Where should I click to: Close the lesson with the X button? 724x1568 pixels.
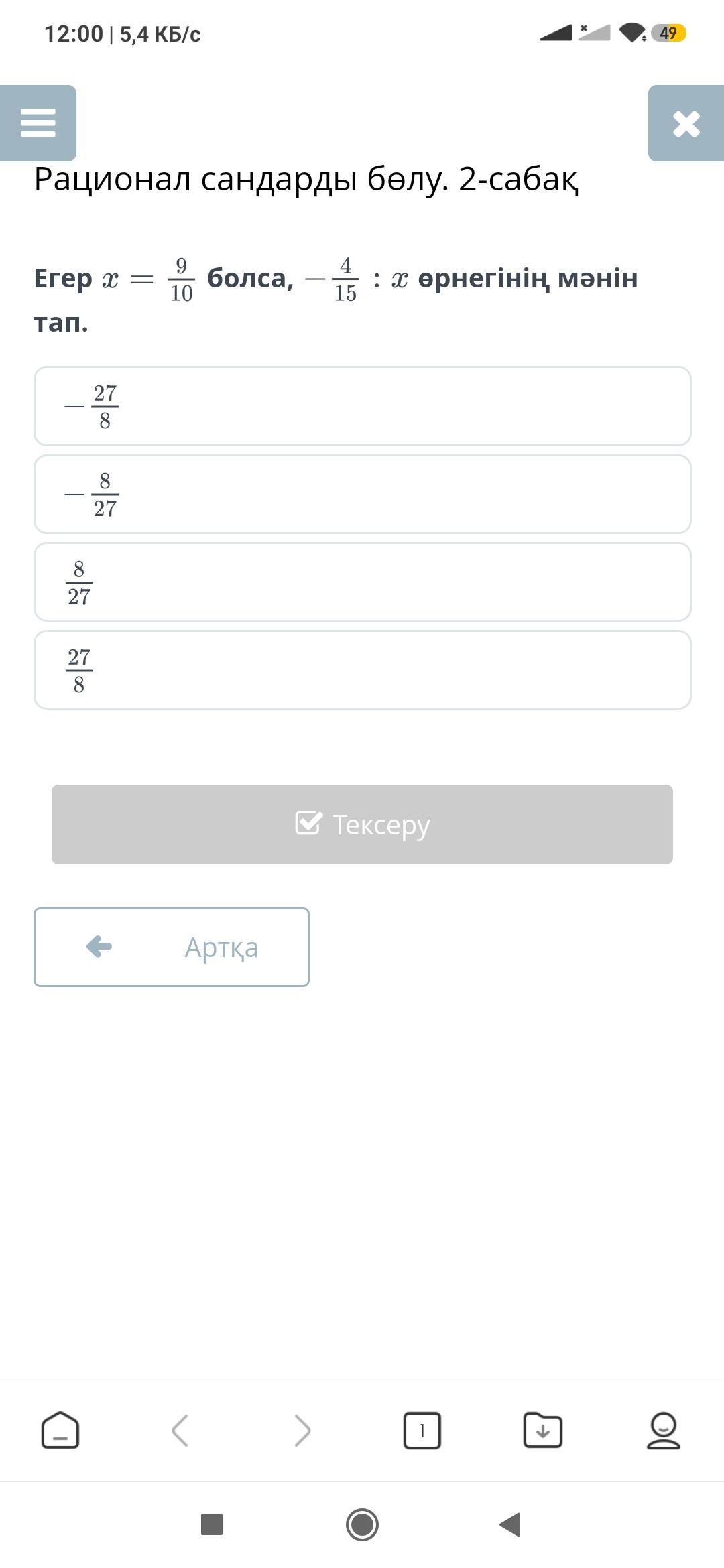686,123
